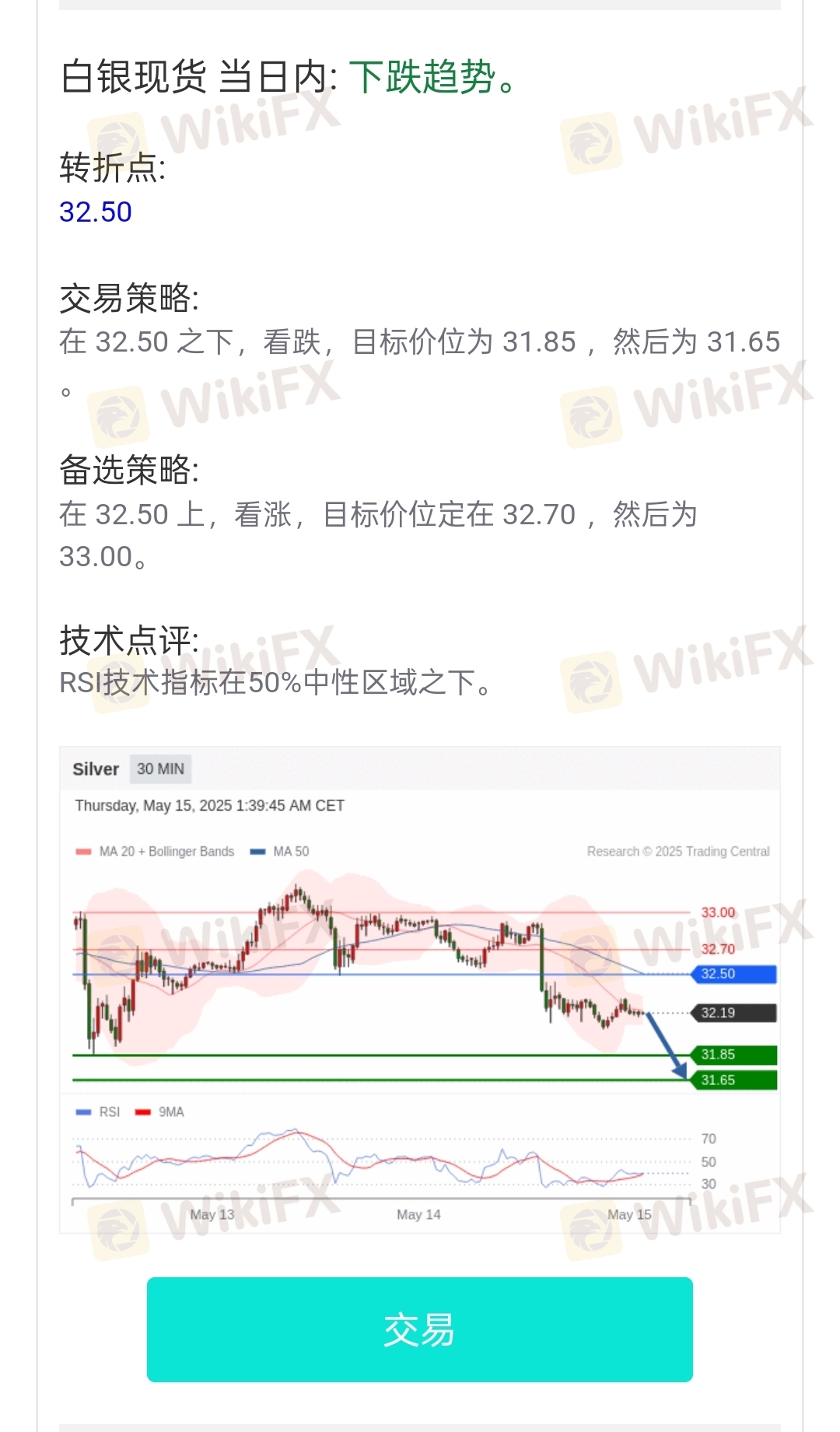Tap the 交易 trade button

click(x=419, y=1329)
